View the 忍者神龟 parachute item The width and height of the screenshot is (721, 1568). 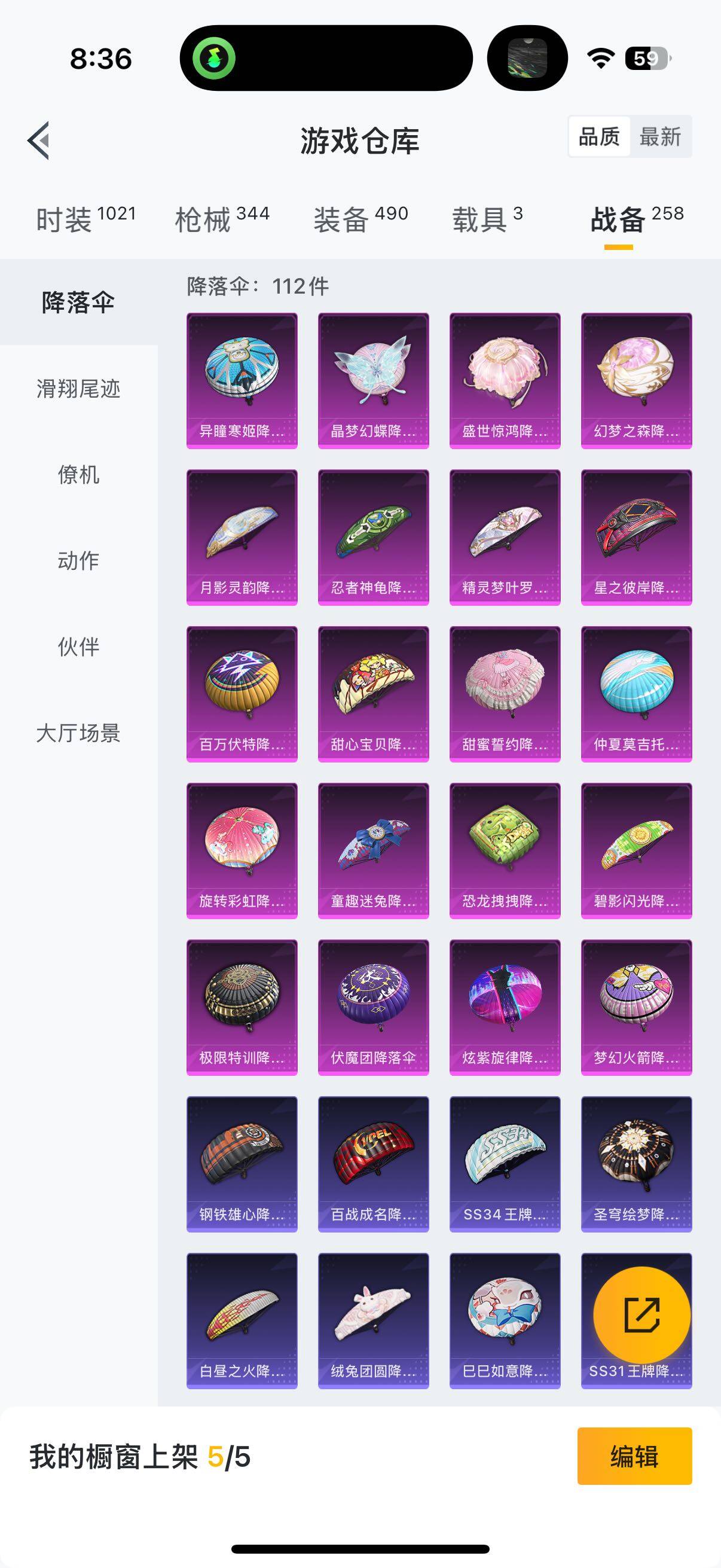pos(374,538)
